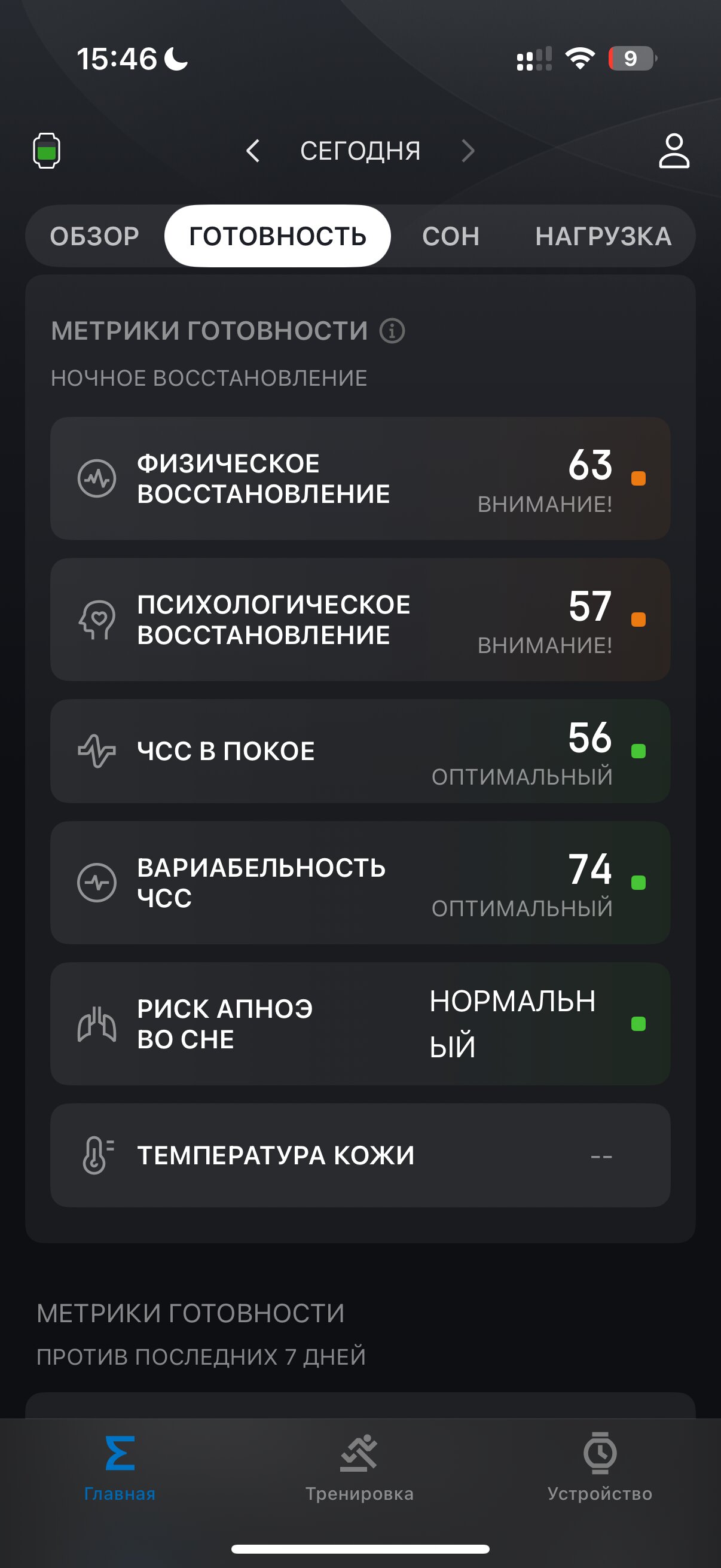Open ПСИХОЛОГИЧЕСКОЕ ВОССТАНОВЛЕНИЕ card
The height and width of the screenshot is (1568, 721).
360,620
